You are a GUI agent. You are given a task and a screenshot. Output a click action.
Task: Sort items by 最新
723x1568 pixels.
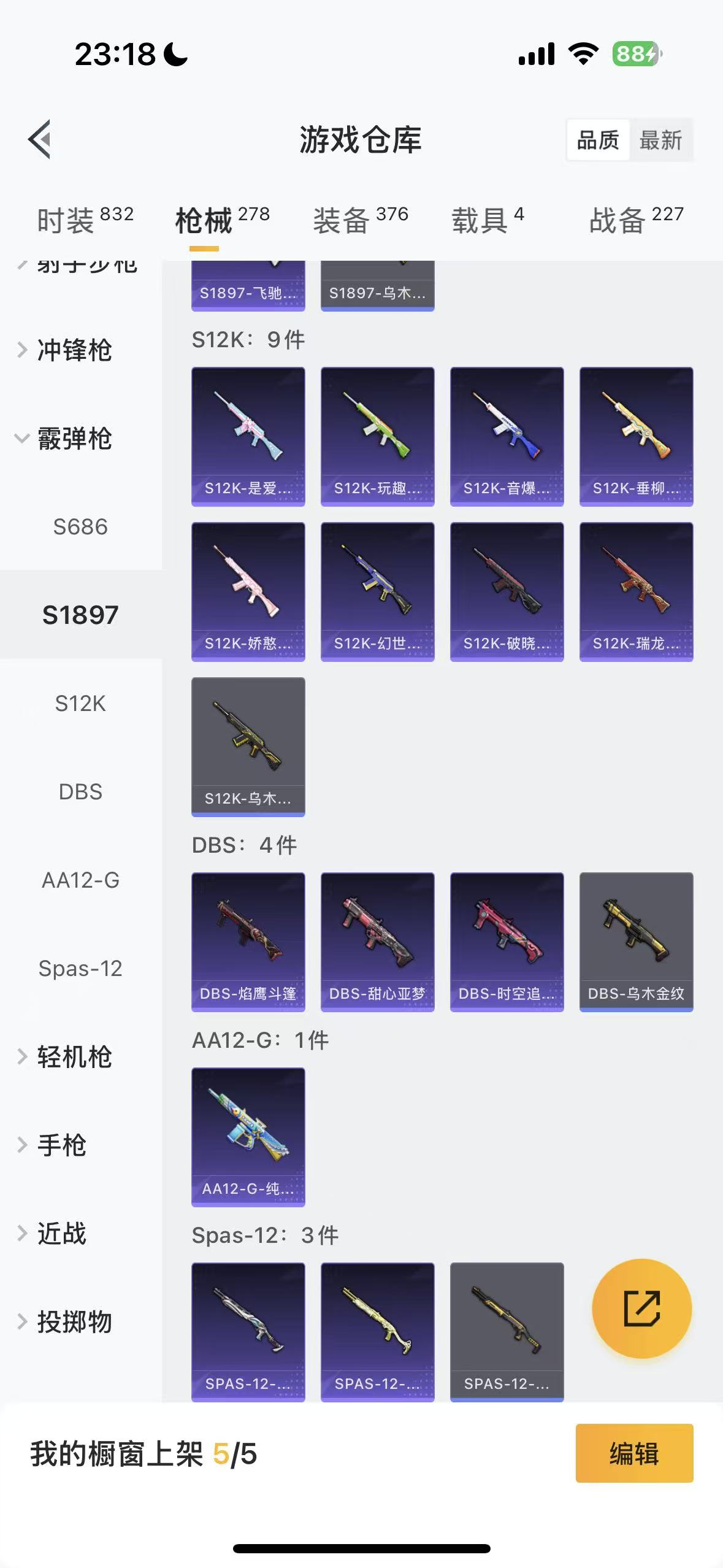[x=660, y=140]
